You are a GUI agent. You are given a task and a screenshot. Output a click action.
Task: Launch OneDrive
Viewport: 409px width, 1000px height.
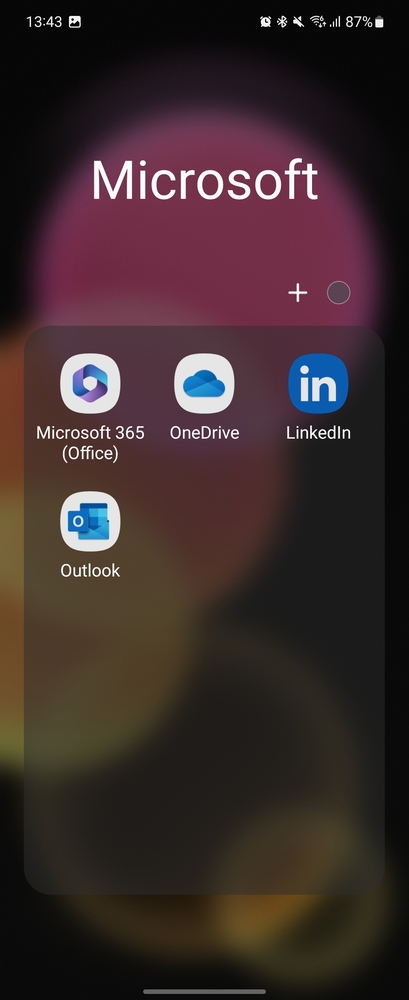204,384
